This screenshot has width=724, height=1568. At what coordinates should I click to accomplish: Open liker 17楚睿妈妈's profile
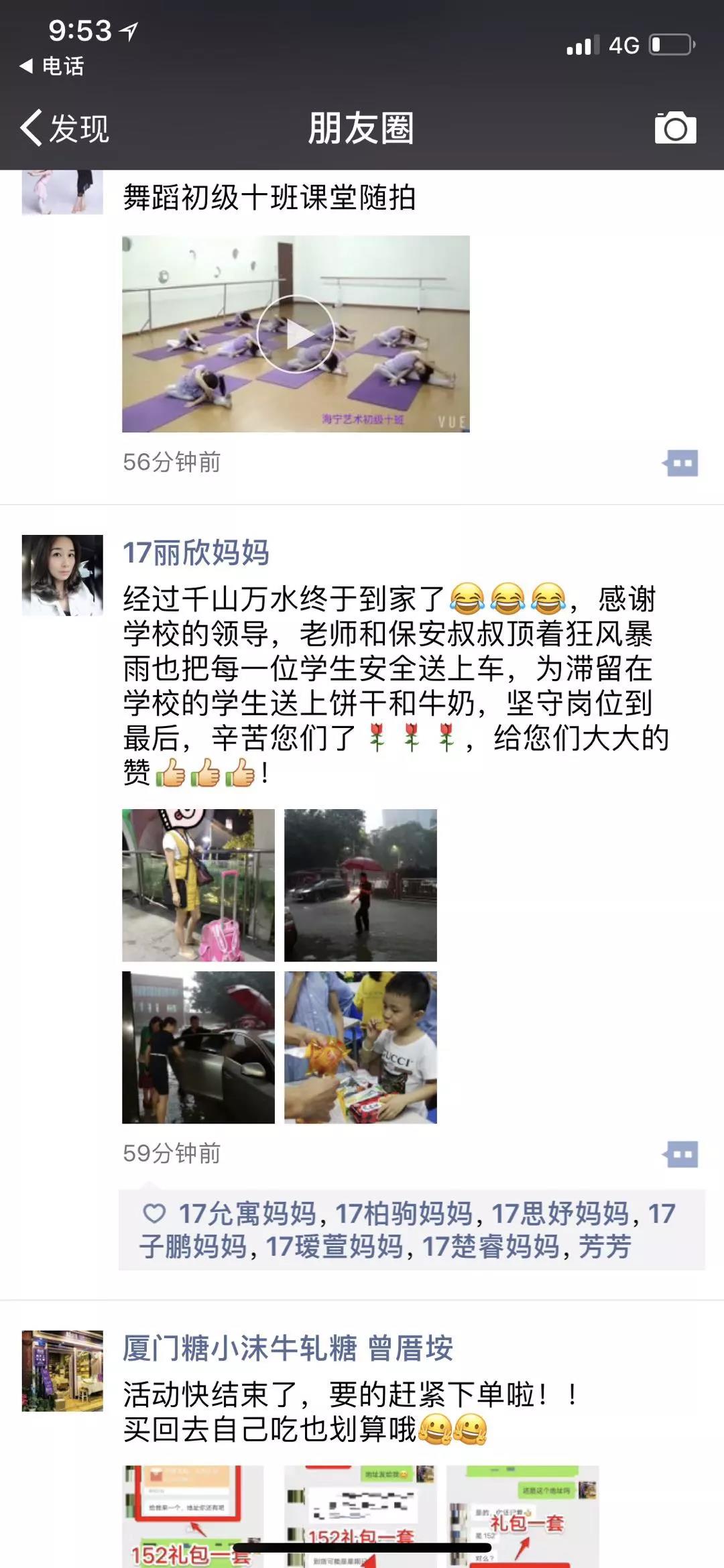coord(491,1247)
